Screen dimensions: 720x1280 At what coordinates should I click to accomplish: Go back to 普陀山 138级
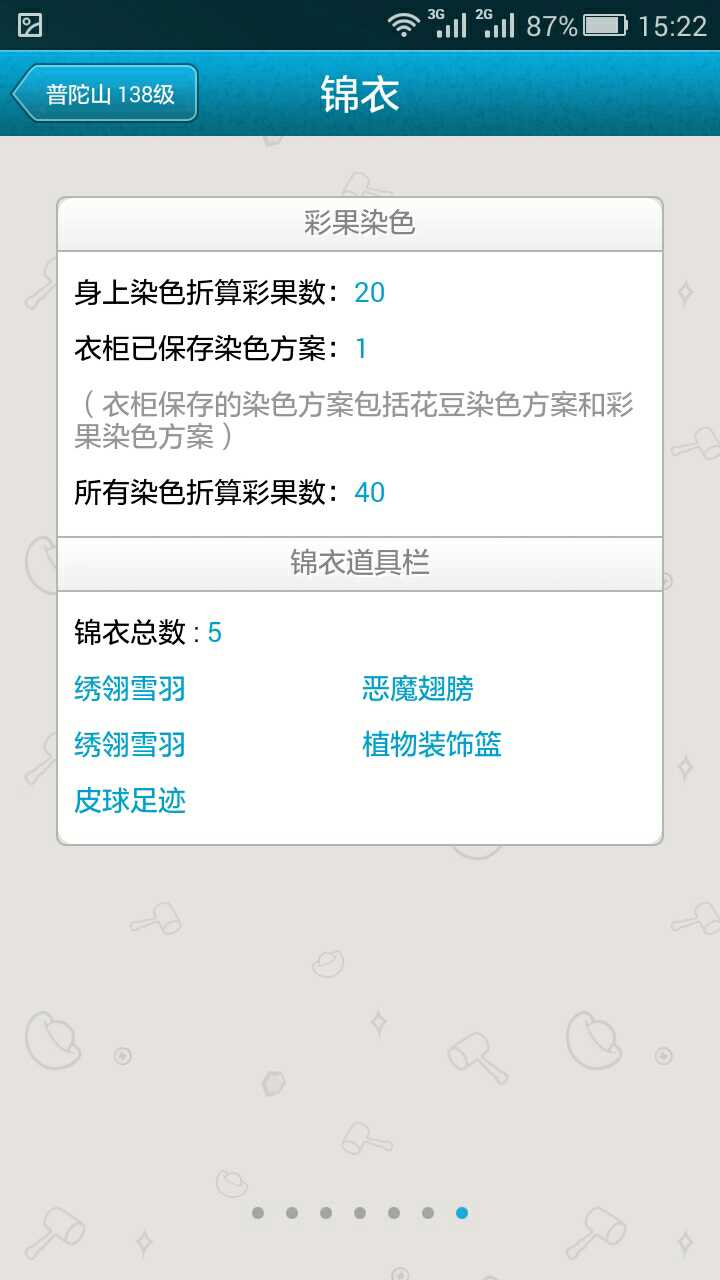click(105, 94)
